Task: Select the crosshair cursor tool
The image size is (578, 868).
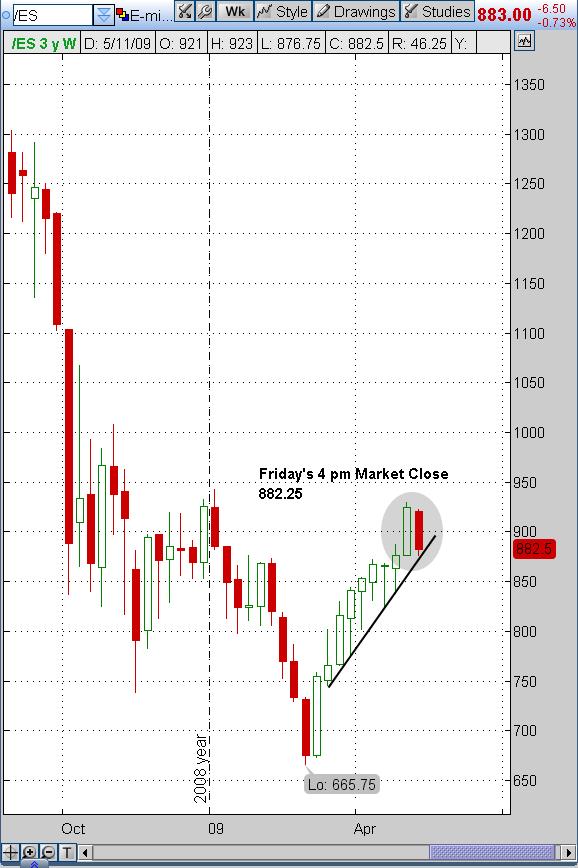Action: tap(11, 852)
